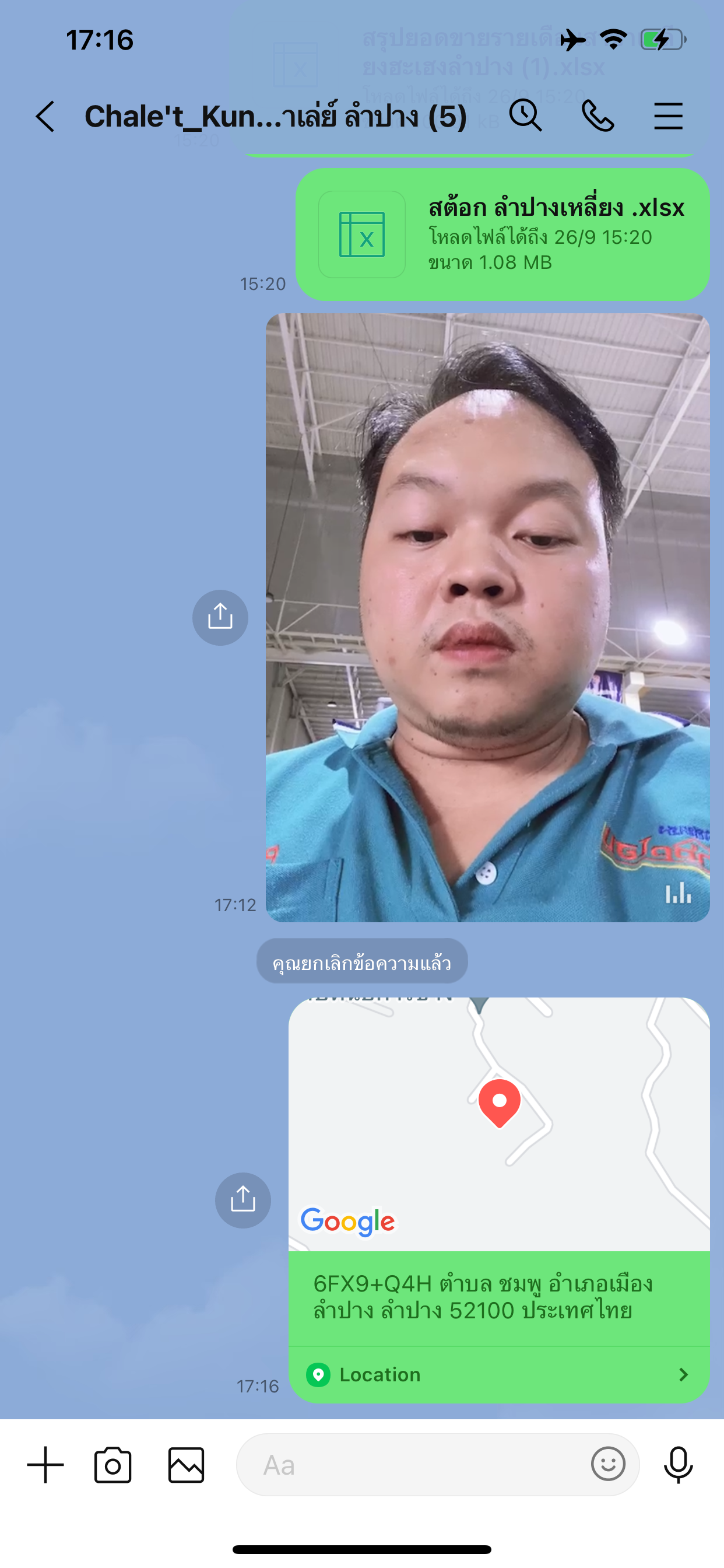The height and width of the screenshot is (1568, 724).
Task: Open the Google map preview
Action: 499,1123
